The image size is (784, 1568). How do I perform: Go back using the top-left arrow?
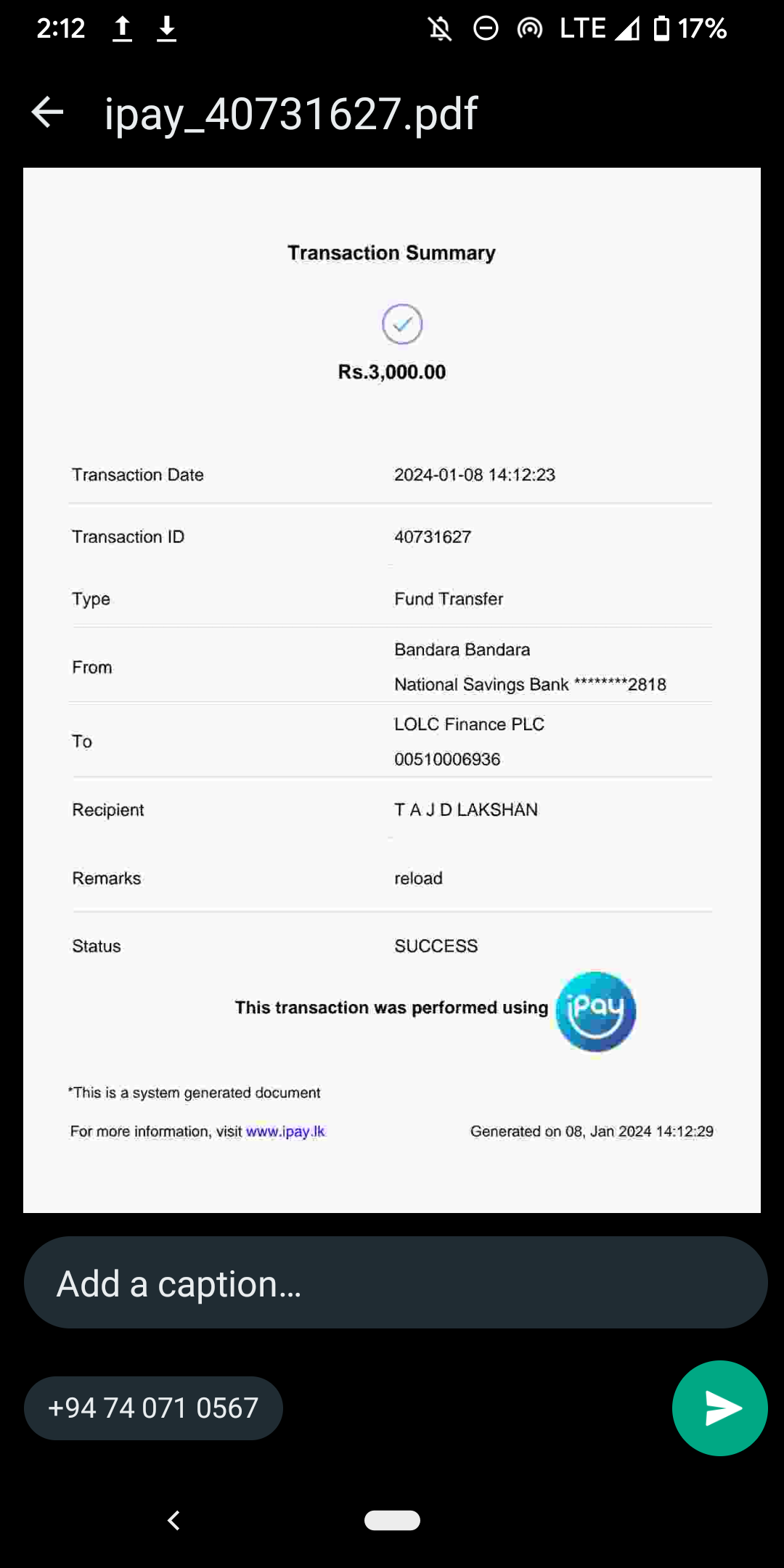point(48,113)
